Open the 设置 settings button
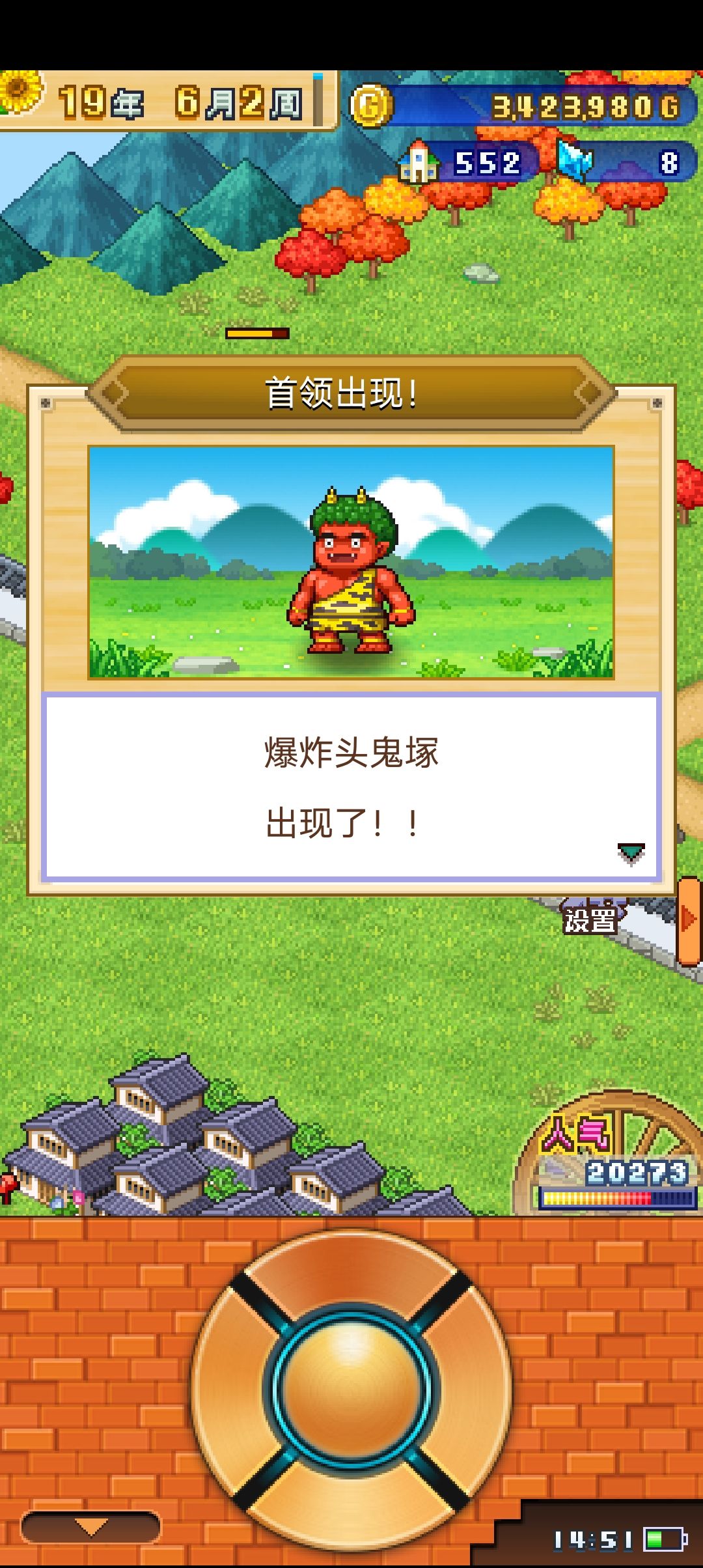 (591, 921)
